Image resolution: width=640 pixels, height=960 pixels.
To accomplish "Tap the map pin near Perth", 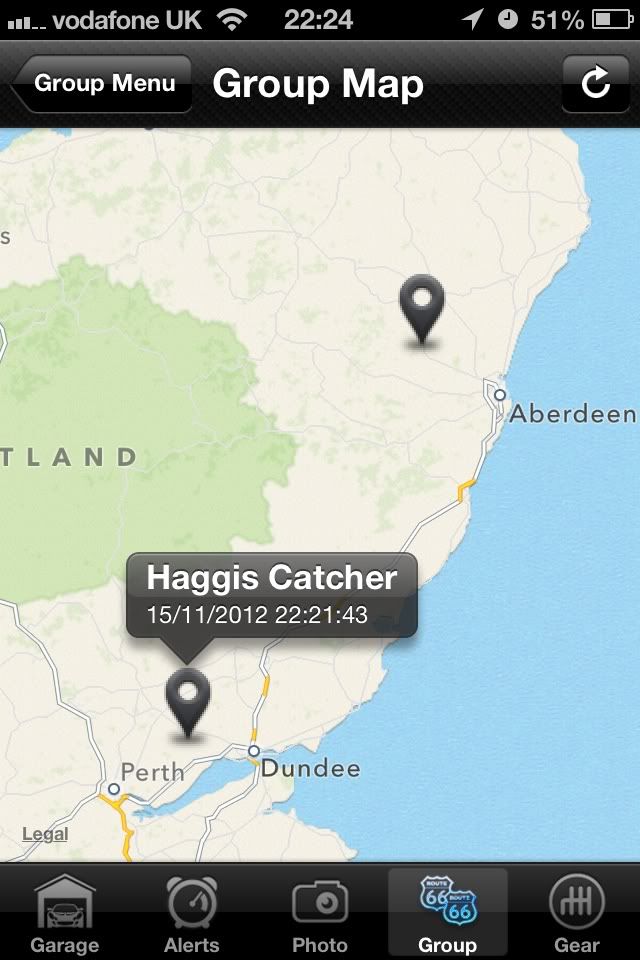I will point(188,699).
